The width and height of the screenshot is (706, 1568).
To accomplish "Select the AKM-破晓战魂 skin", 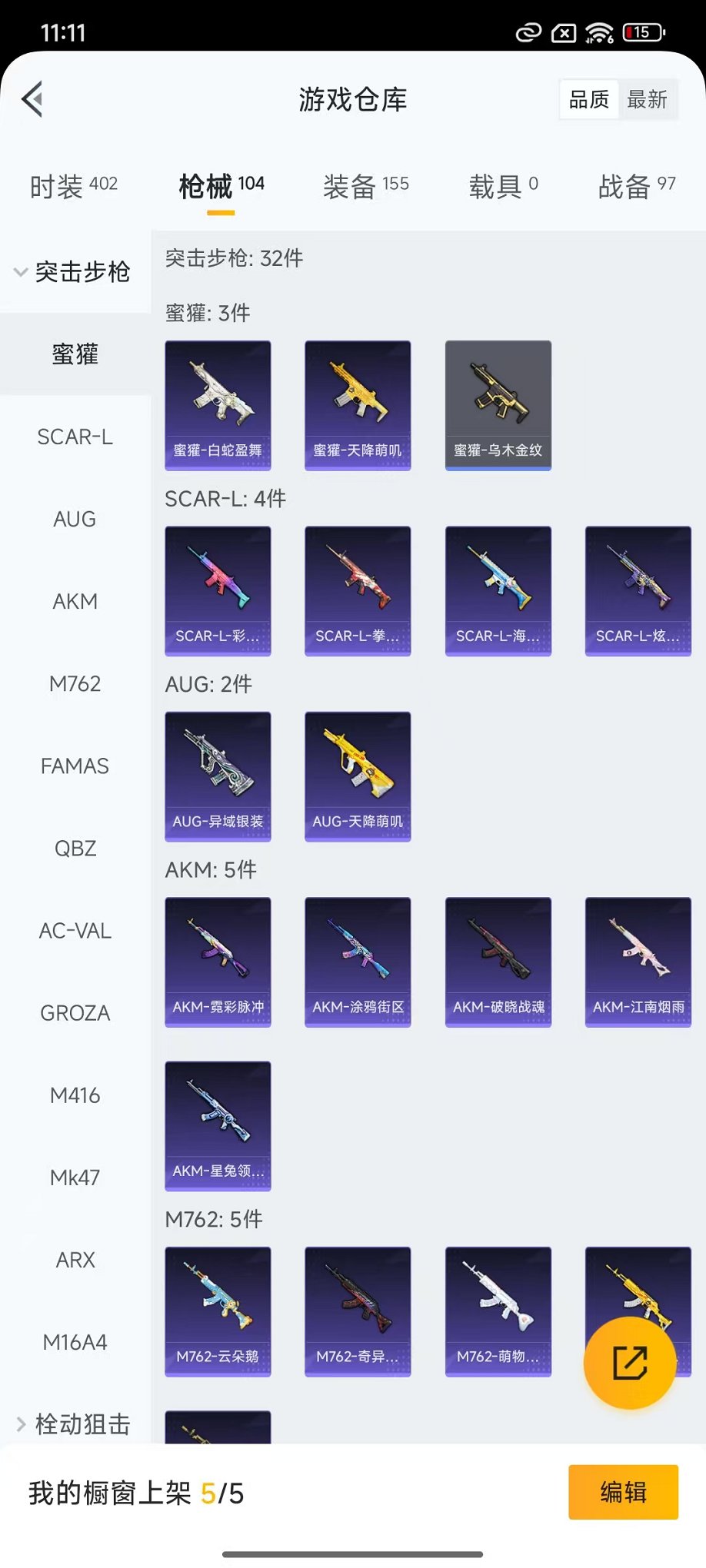I will tap(498, 962).
